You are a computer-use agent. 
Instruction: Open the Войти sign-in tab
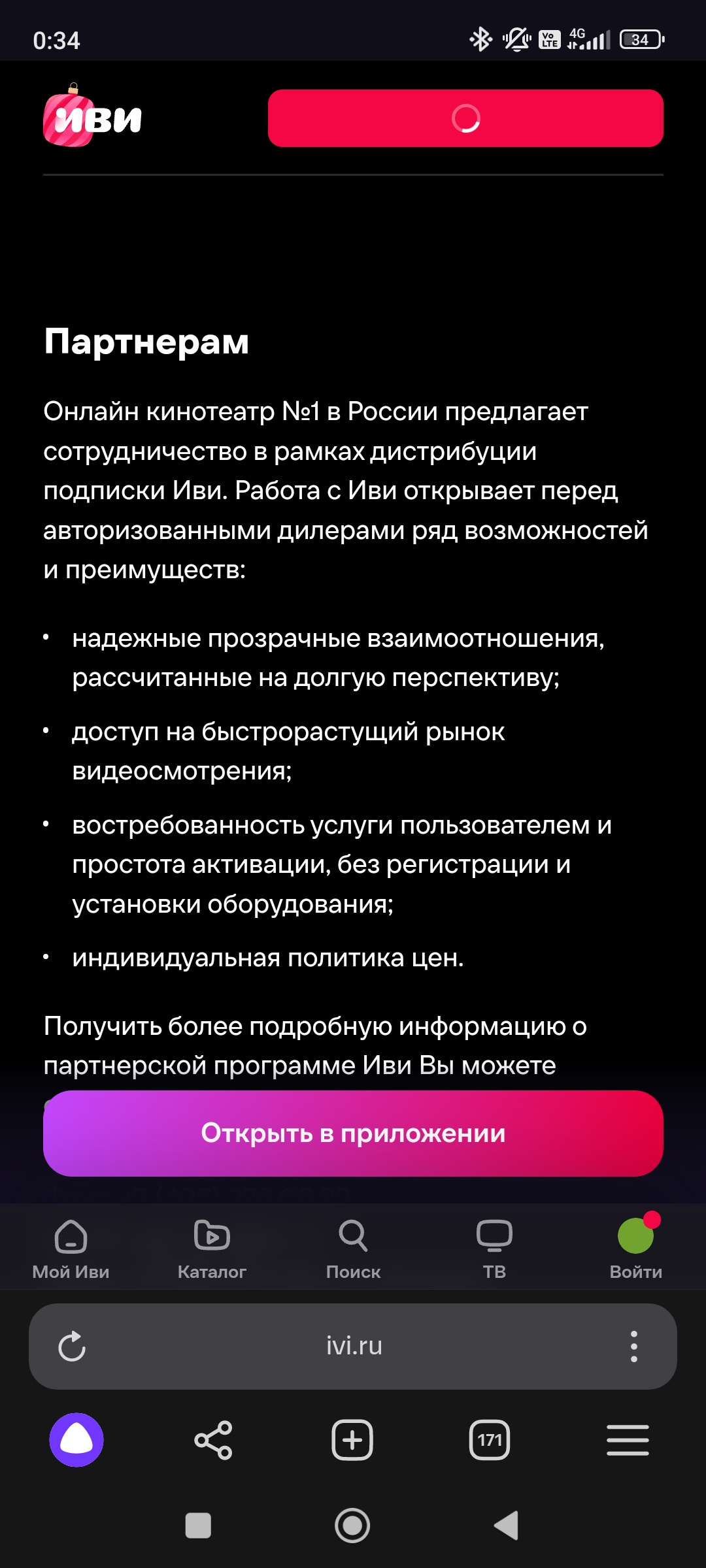tap(635, 1247)
